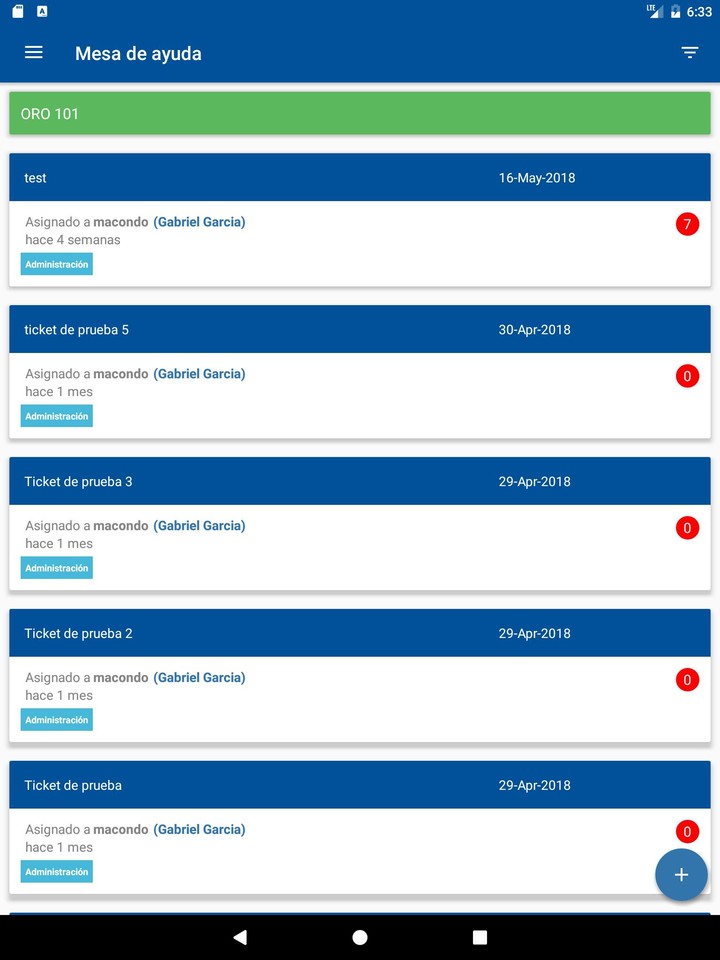This screenshot has height=960, width=720.
Task: Select the Administración tag on ticket de prueba 5
Action: [x=56, y=415]
